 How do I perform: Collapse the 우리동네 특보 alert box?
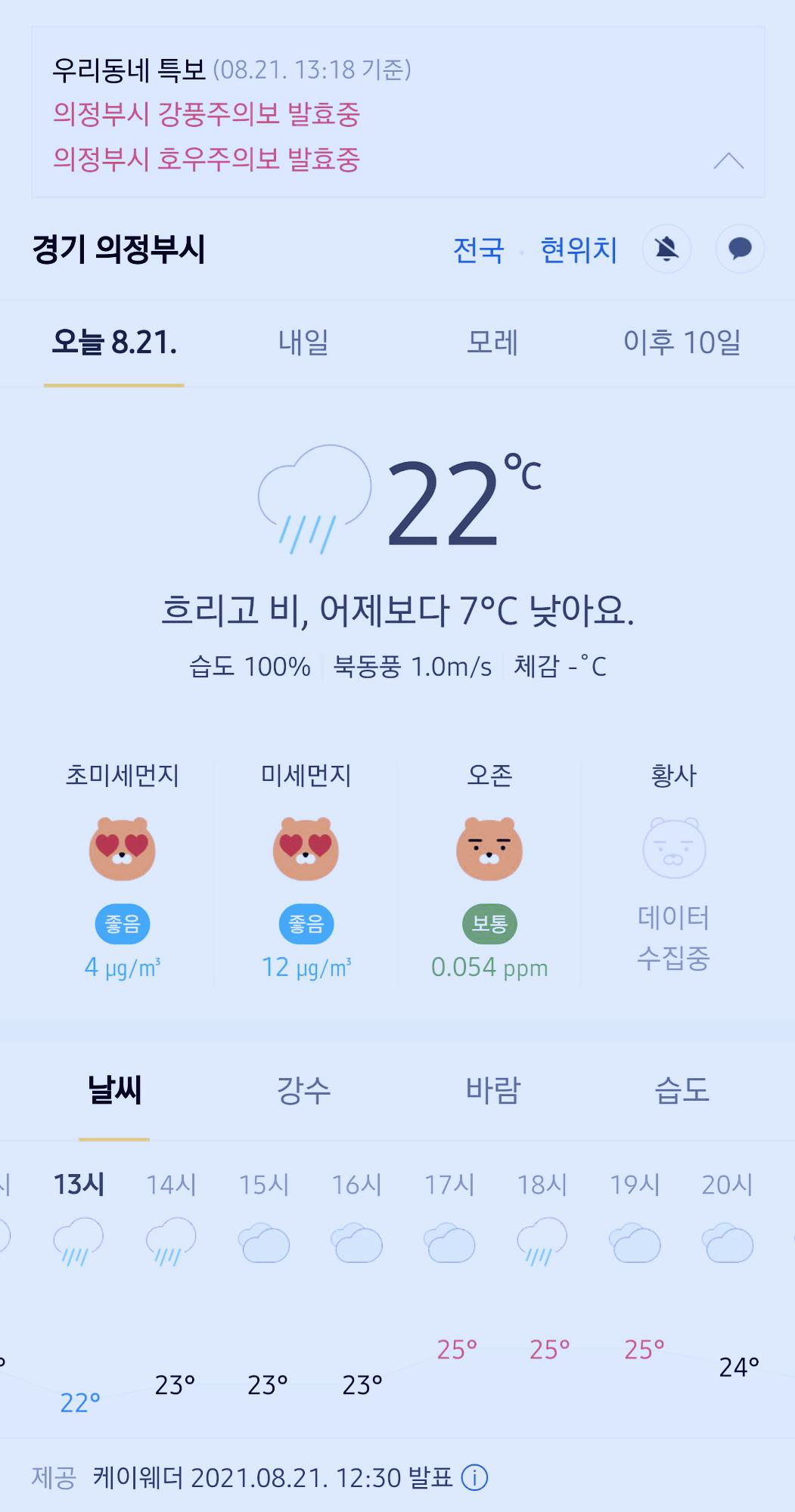[x=728, y=160]
